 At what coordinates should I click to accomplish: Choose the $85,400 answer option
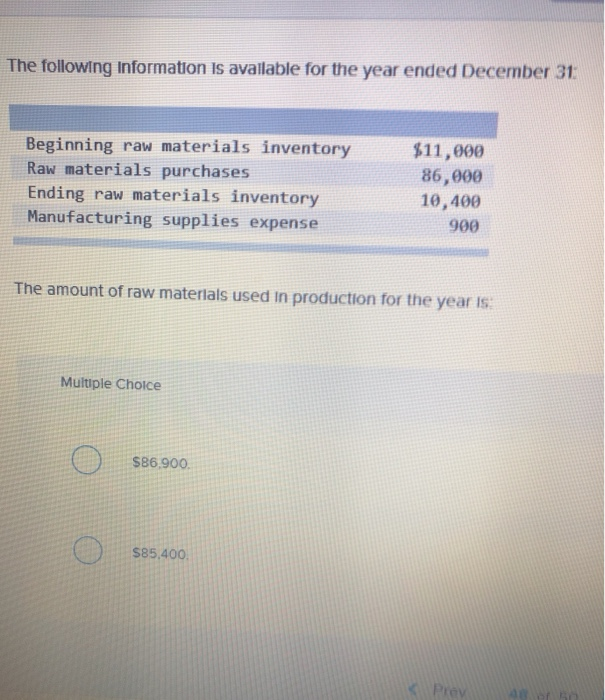pos(89,553)
